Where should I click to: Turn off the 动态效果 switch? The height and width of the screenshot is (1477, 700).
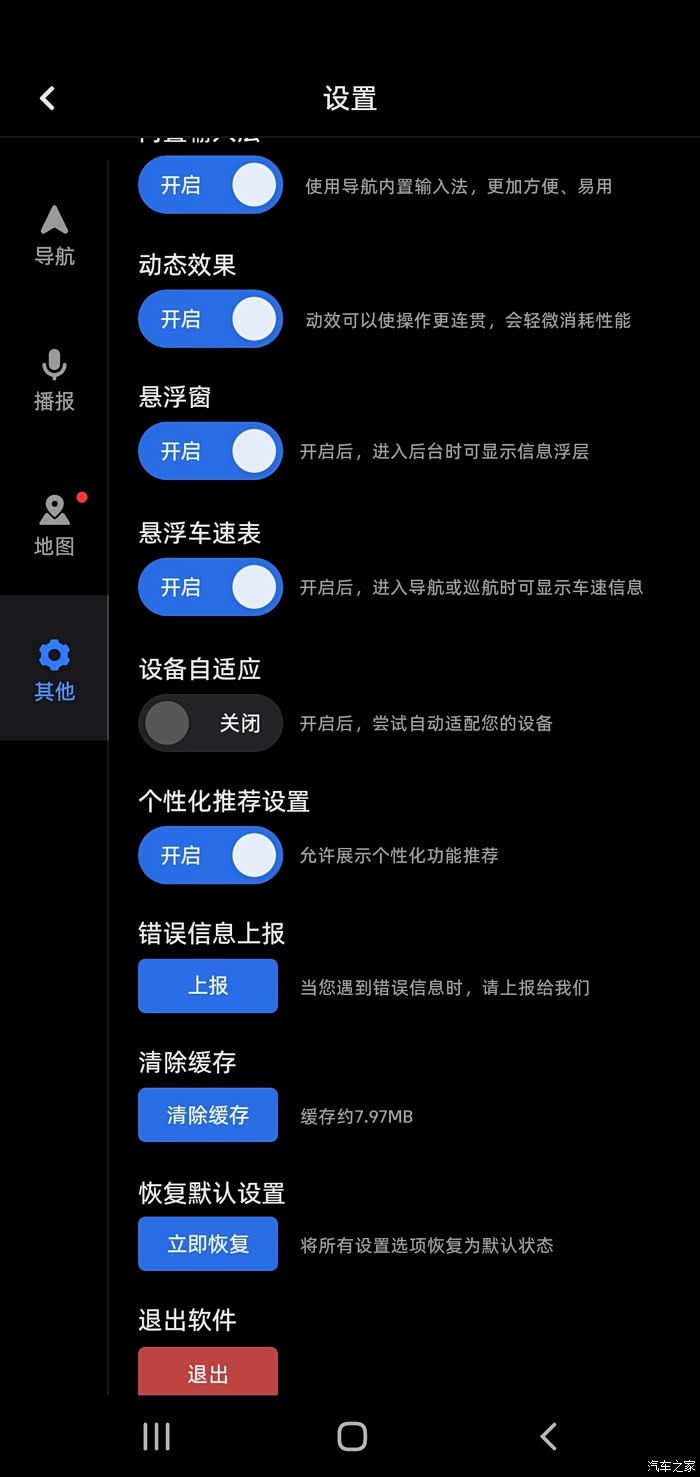tap(210, 319)
